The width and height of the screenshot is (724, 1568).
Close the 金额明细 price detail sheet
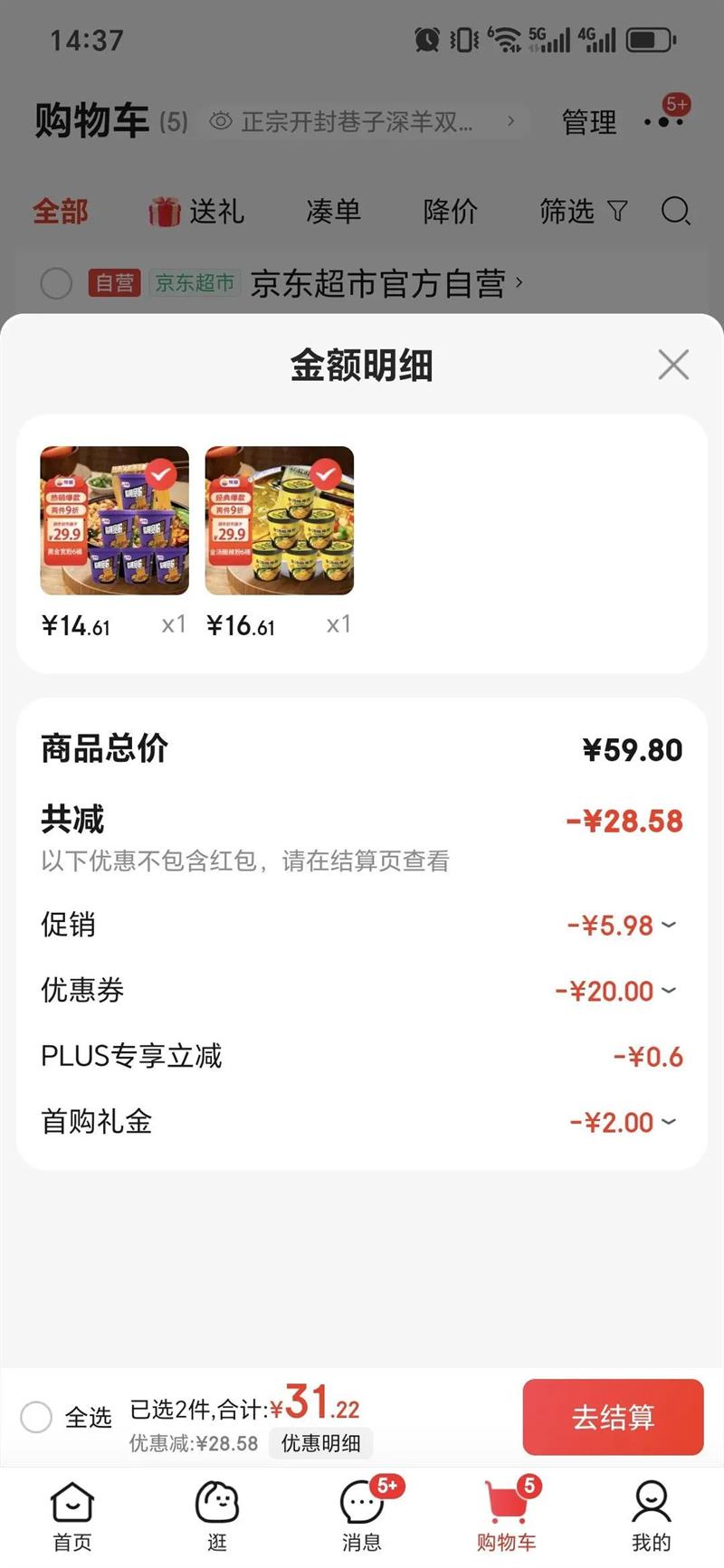pos(673,365)
